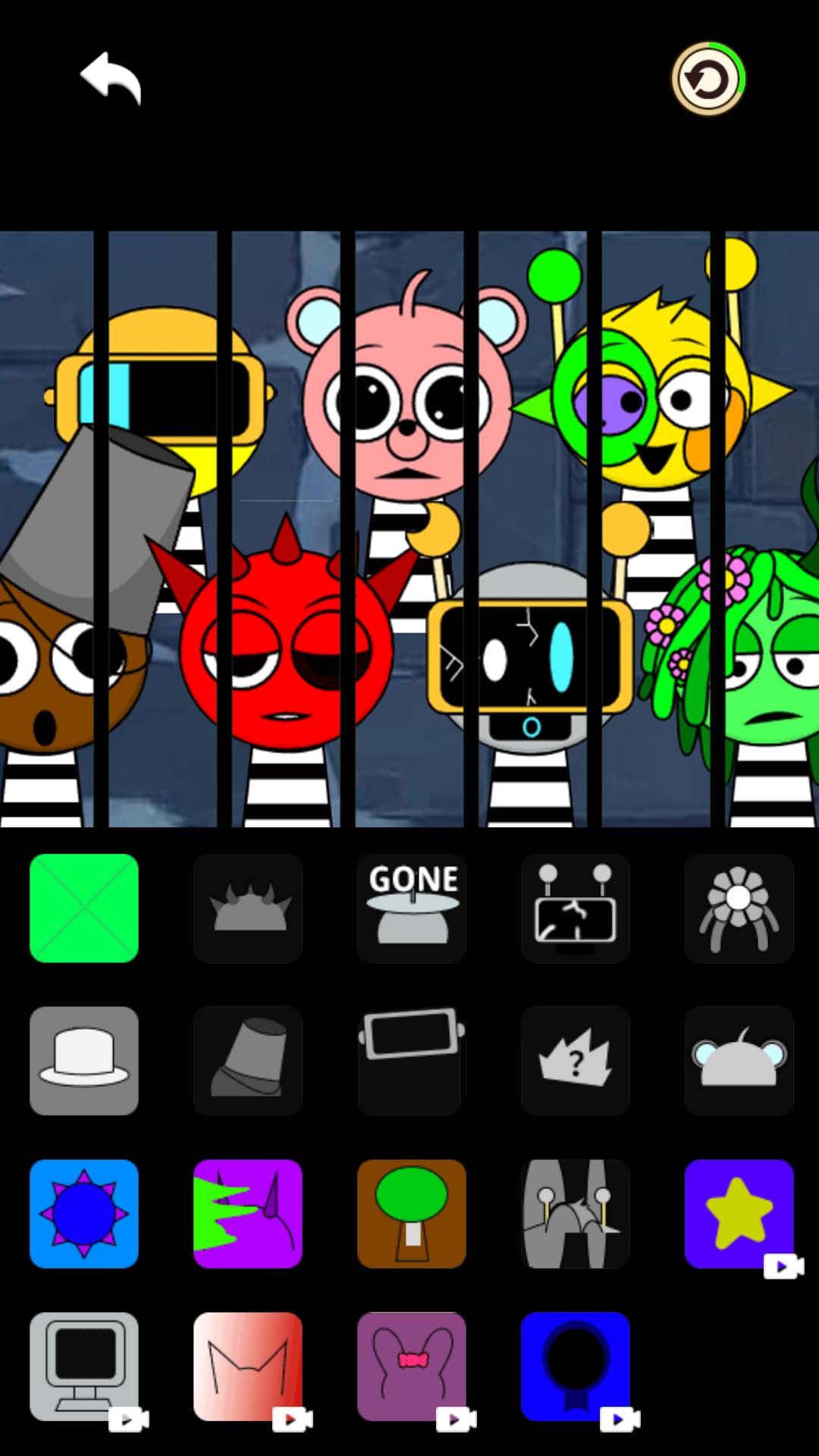This screenshot has height=1456, width=819.
Task: Pick the question mark spiky tile
Action: pyautogui.click(x=576, y=1060)
